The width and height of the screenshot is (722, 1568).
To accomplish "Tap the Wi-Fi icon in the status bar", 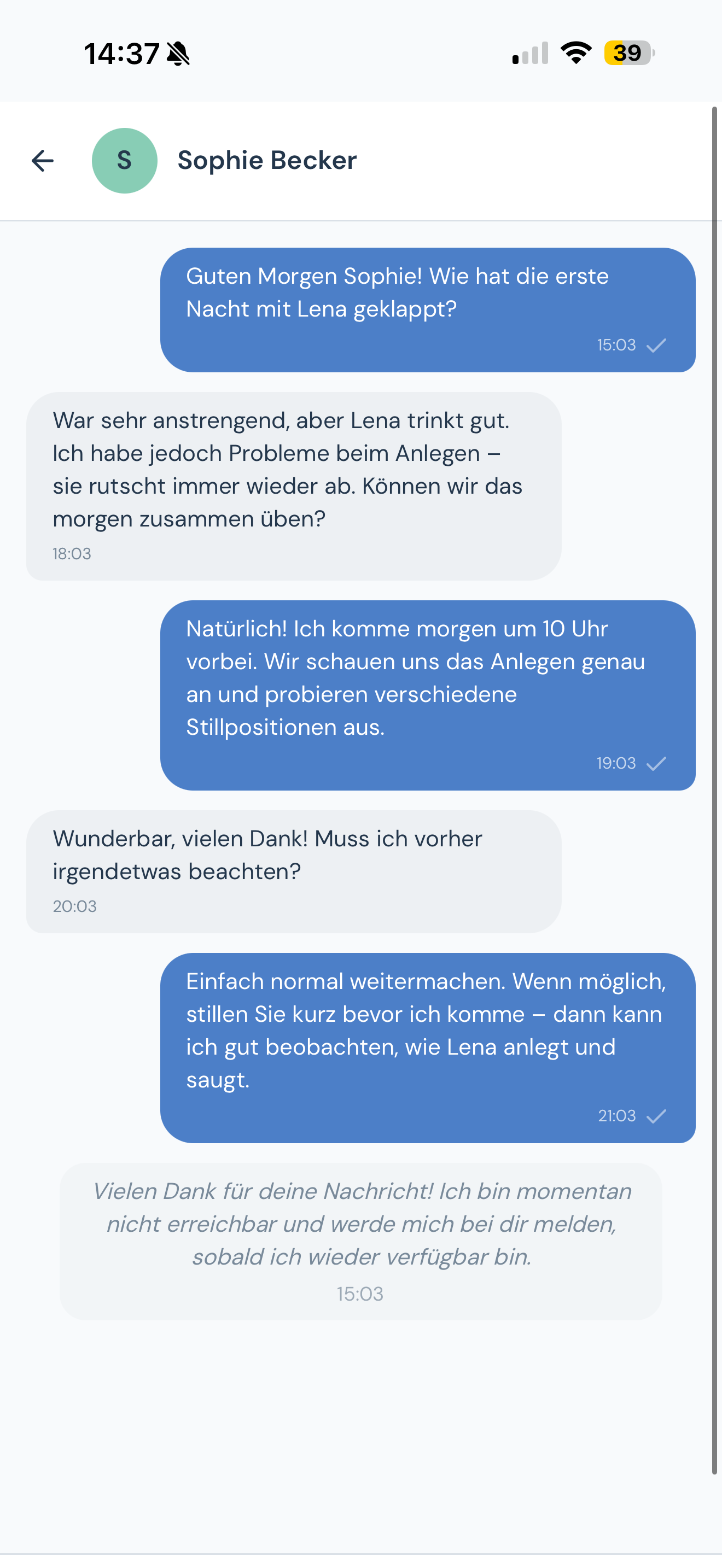I will coord(575,54).
